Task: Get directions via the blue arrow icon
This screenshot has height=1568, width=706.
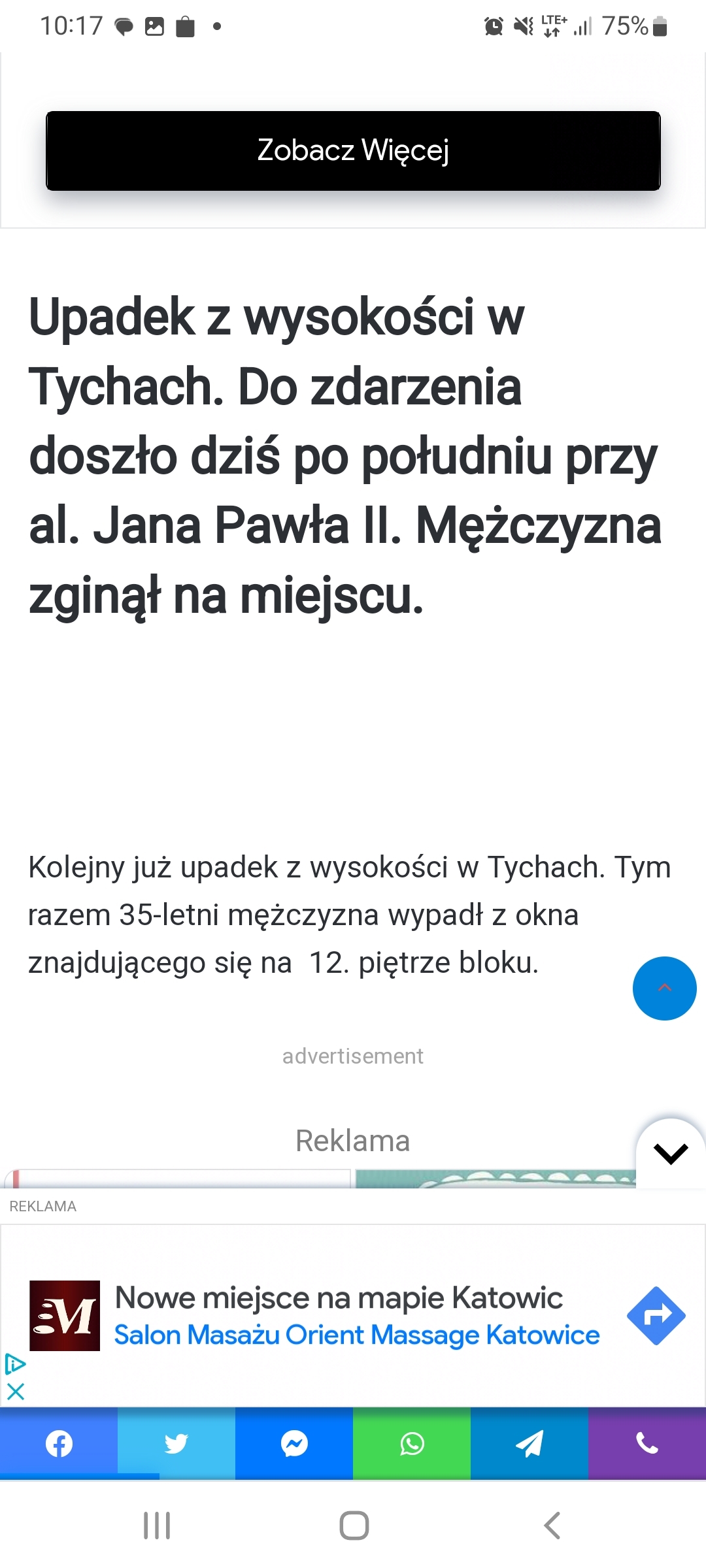Action: (x=656, y=1315)
